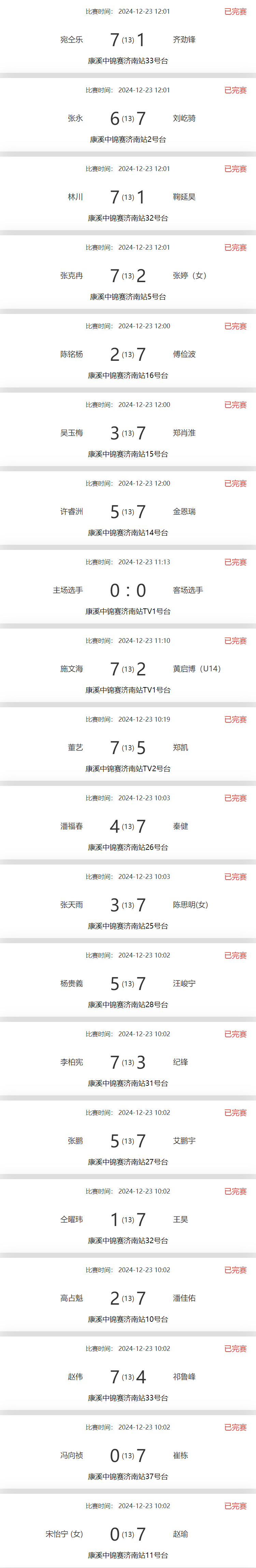Open the match 吴玉梅 vs 郑肖淮
The image size is (256, 1568).
click(128, 433)
